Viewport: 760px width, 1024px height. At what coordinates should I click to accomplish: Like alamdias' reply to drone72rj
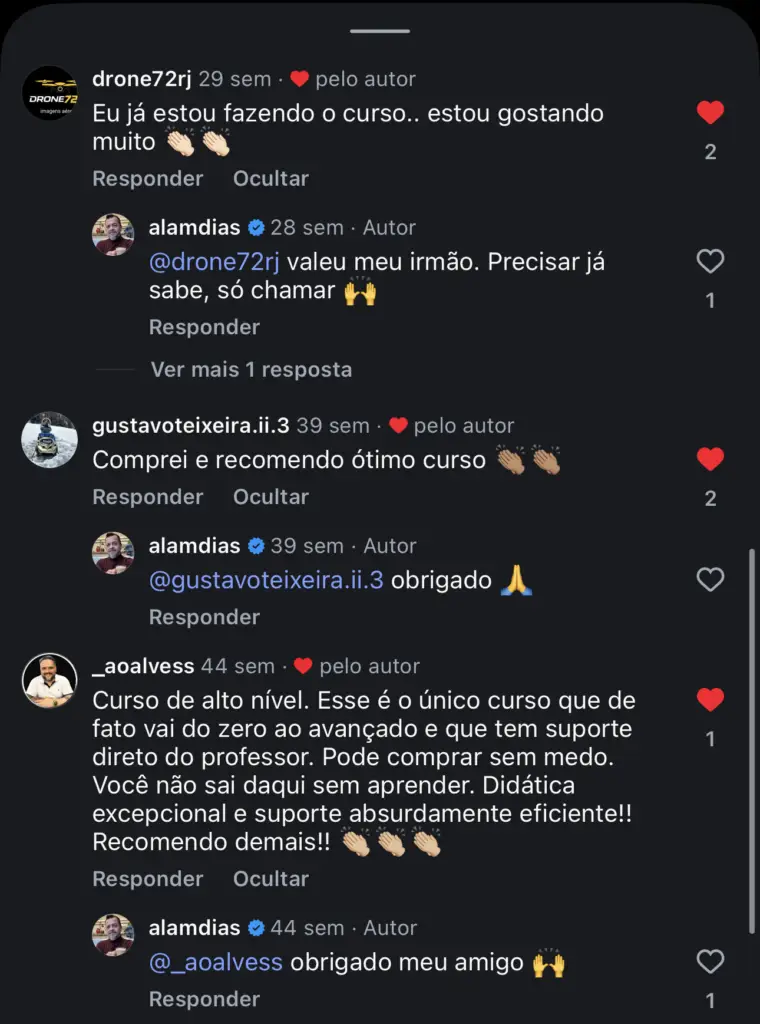pos(710,262)
